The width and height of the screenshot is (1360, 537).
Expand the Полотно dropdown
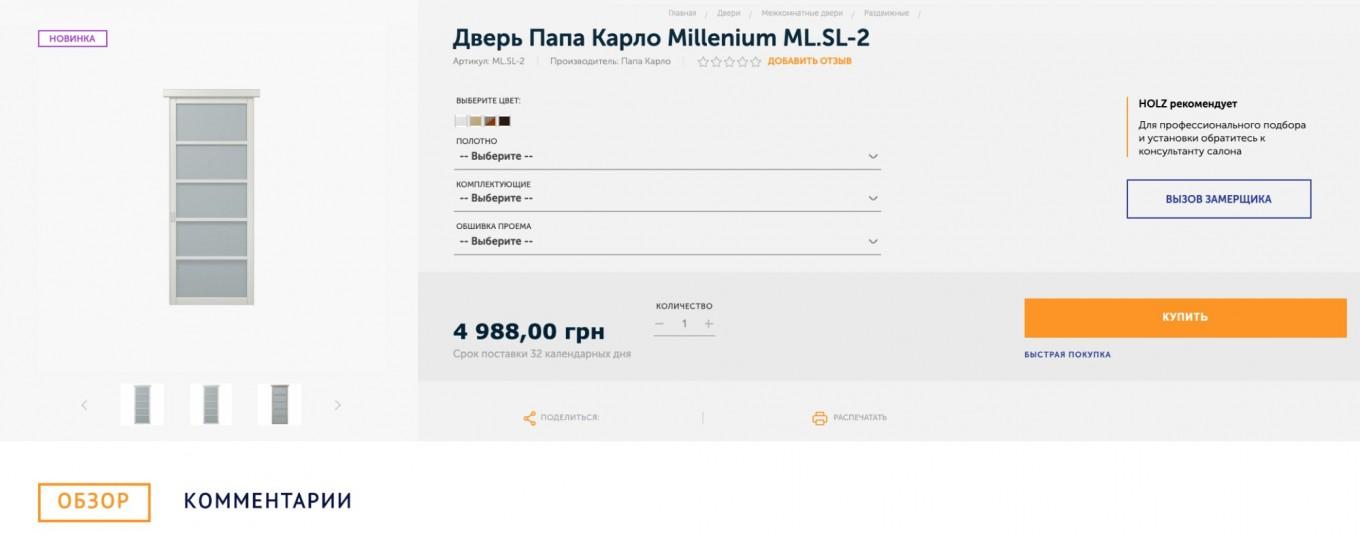coord(667,157)
